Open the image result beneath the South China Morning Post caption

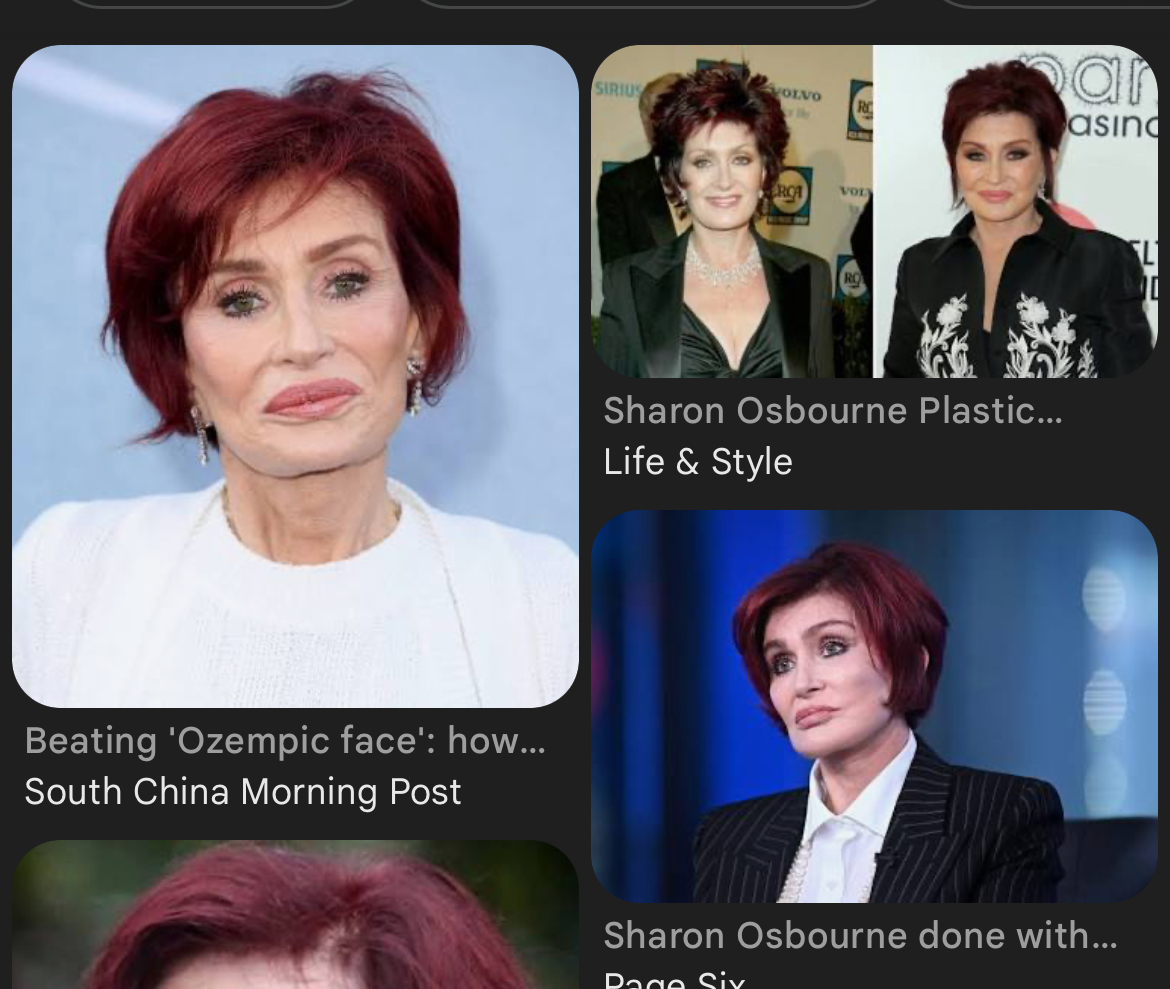[x=295, y=915]
